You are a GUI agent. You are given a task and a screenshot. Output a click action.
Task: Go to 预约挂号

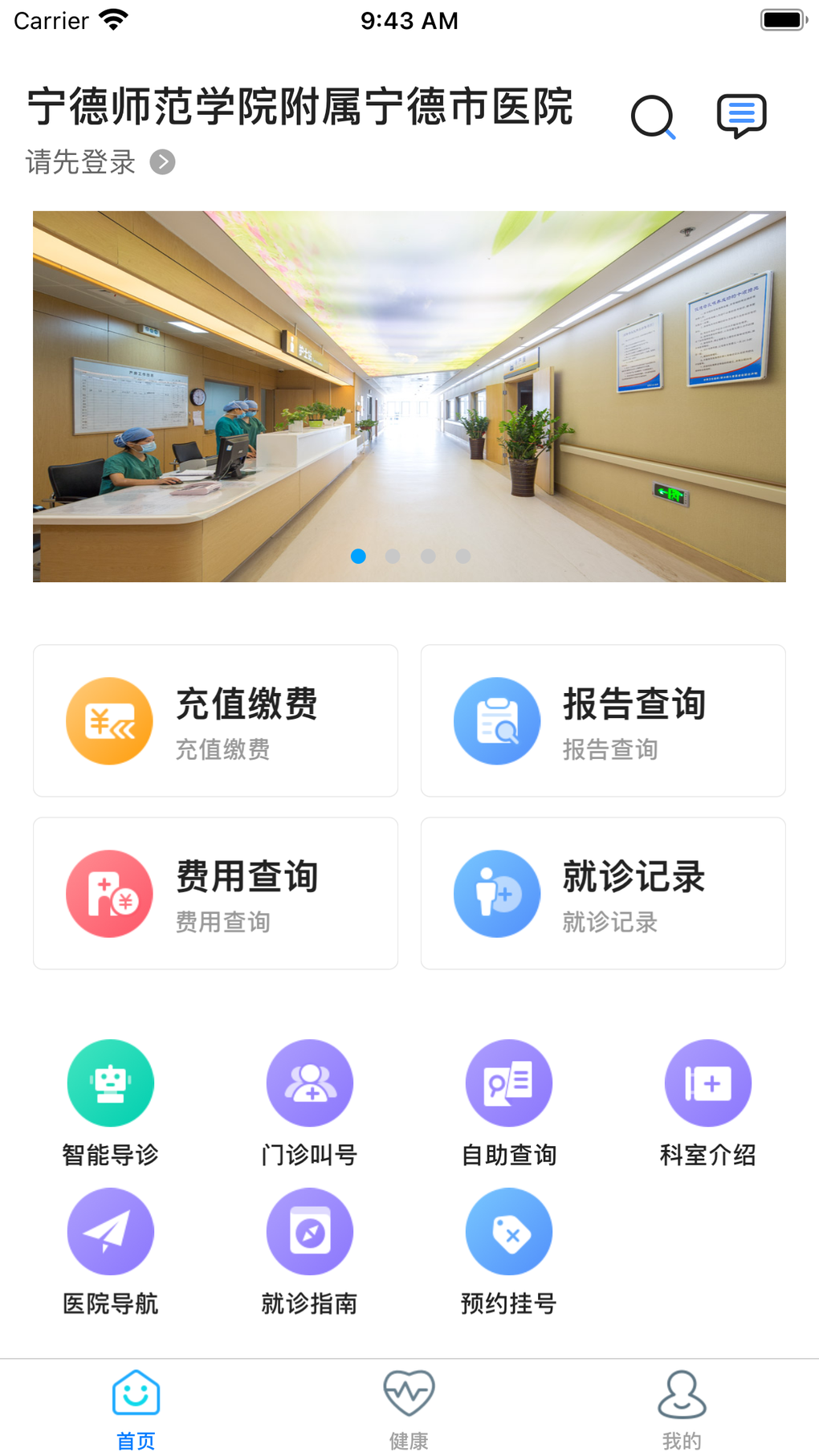point(509,1250)
